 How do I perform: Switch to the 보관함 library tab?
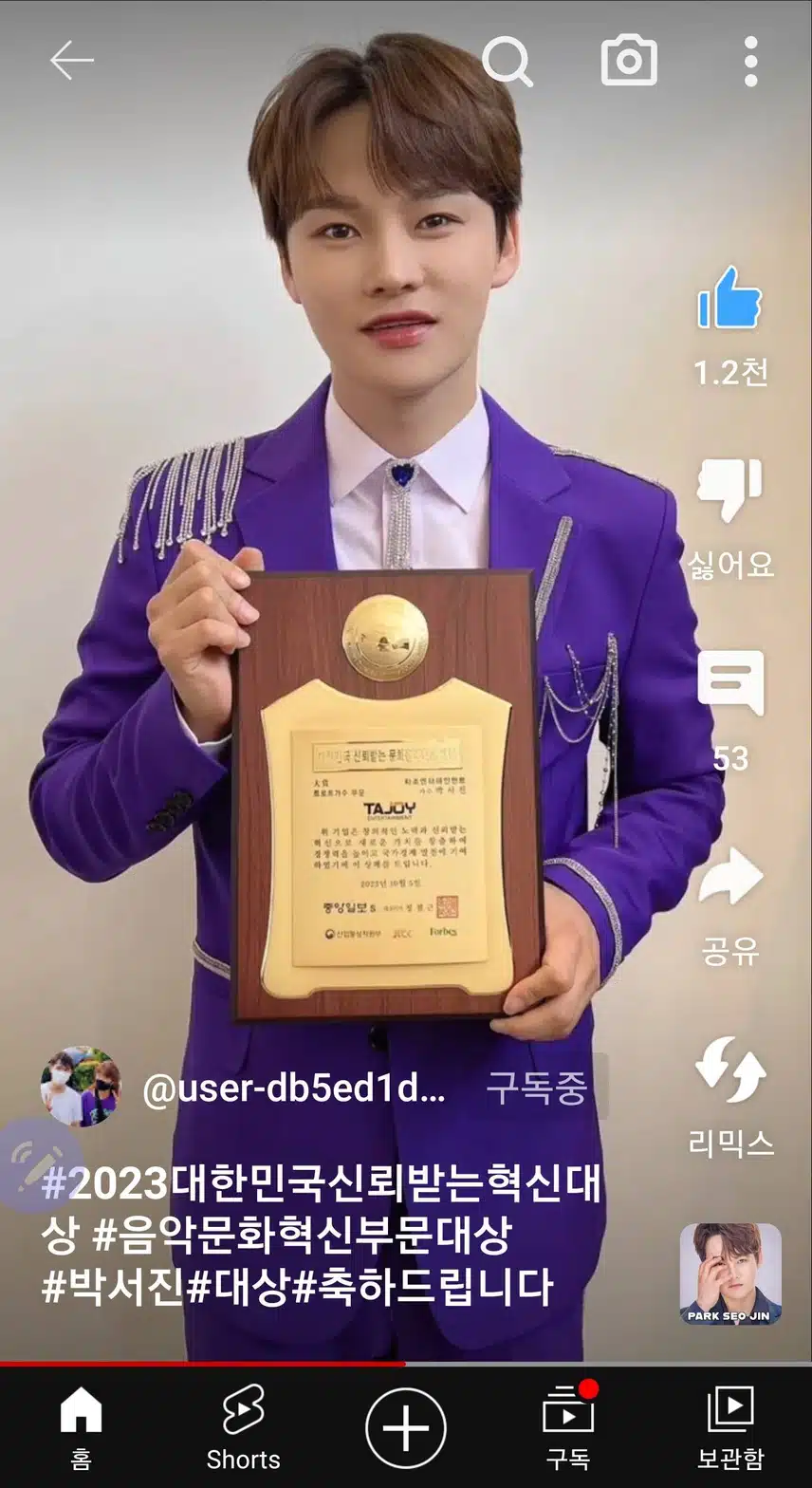click(730, 1426)
